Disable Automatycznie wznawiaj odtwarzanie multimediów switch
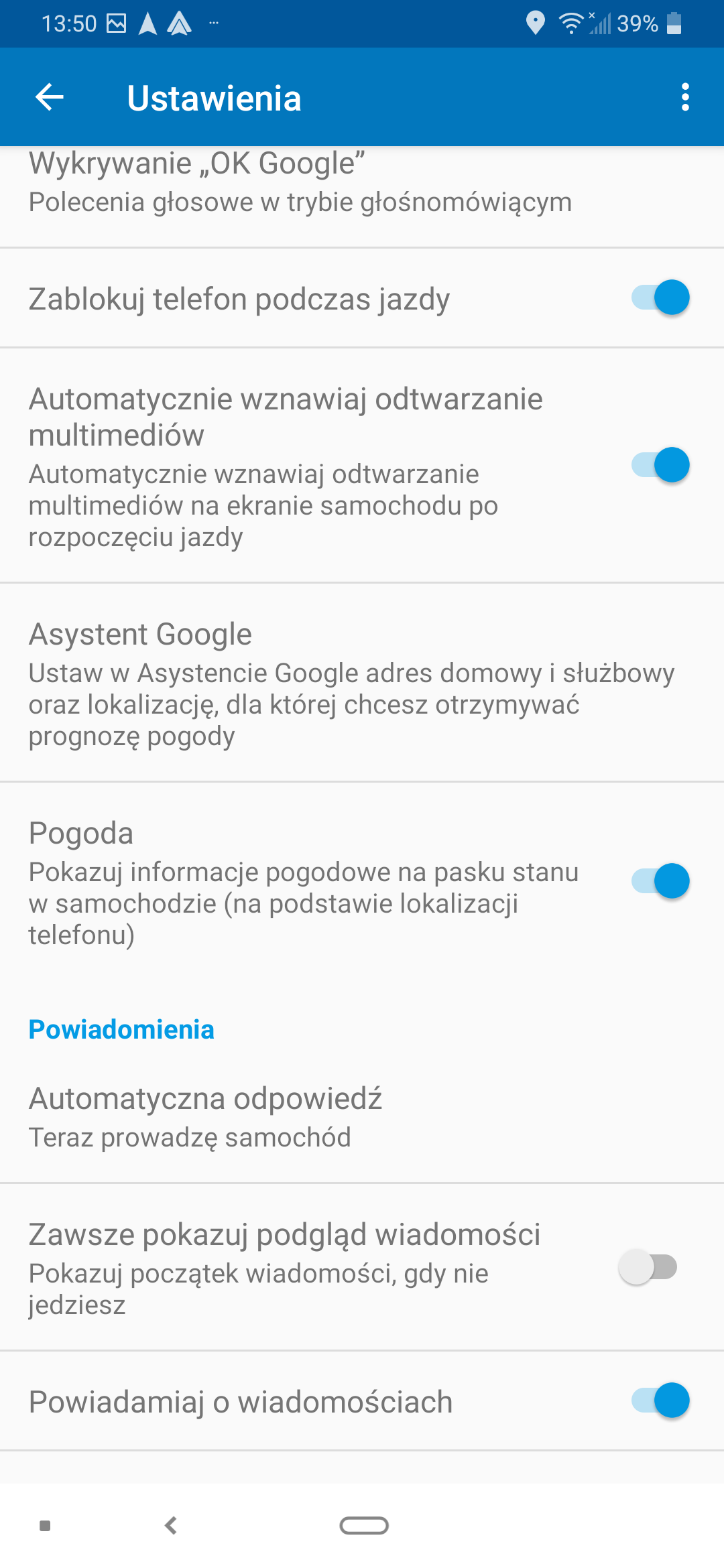724x1568 pixels. pyautogui.click(x=660, y=465)
